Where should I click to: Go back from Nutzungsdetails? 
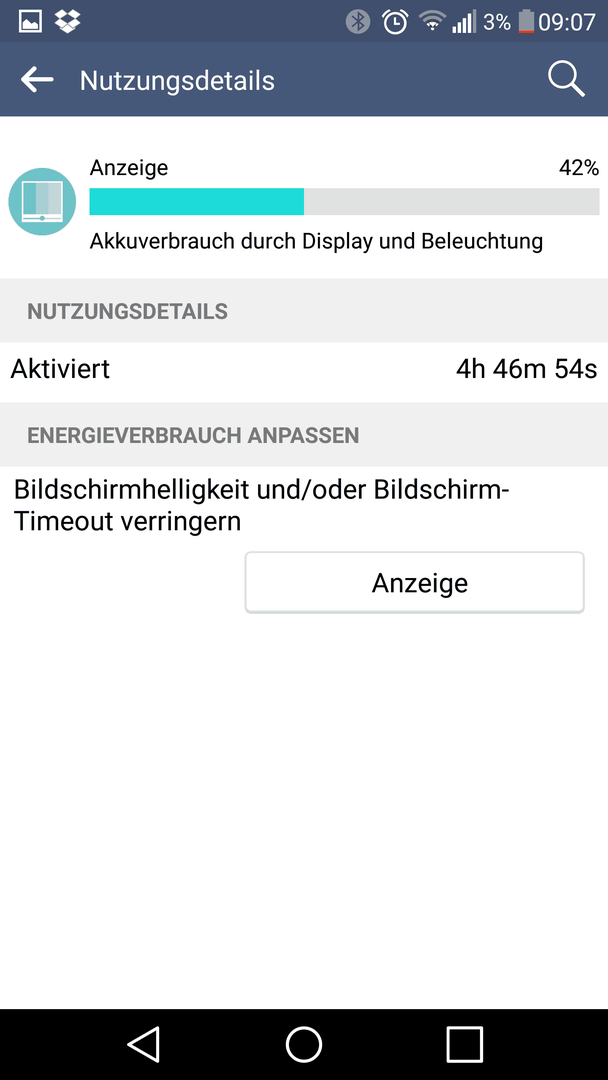[37, 80]
